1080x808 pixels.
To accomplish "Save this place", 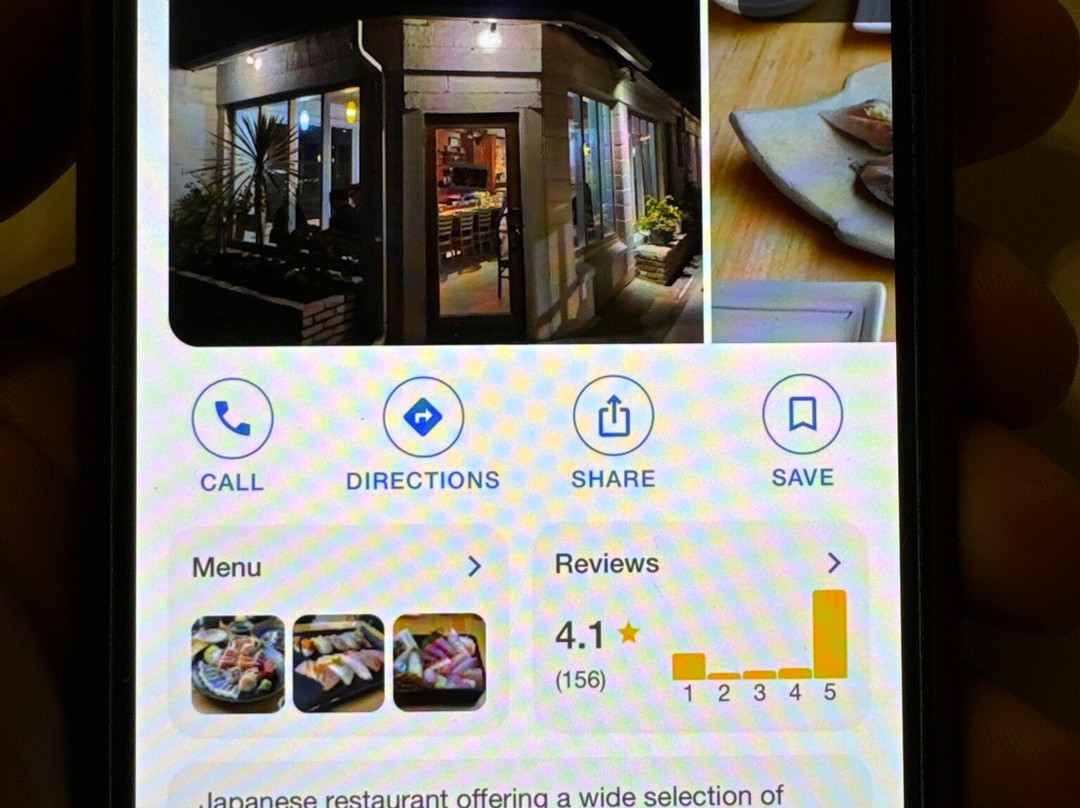I will click(802, 416).
